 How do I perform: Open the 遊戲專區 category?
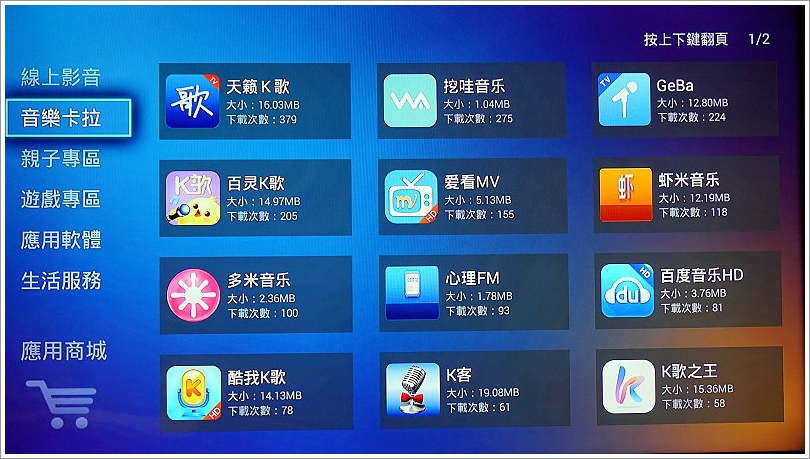[61, 199]
